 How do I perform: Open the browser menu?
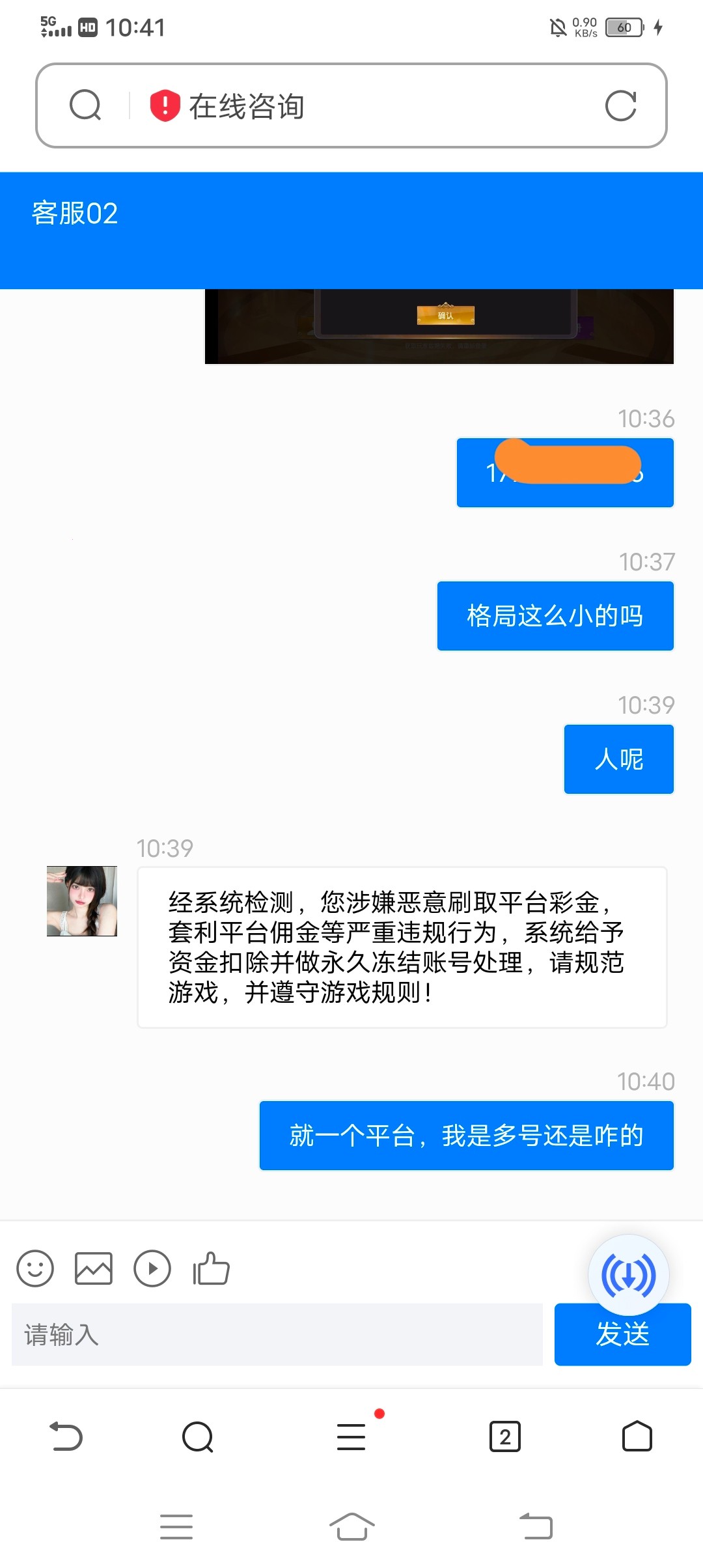[x=351, y=1436]
